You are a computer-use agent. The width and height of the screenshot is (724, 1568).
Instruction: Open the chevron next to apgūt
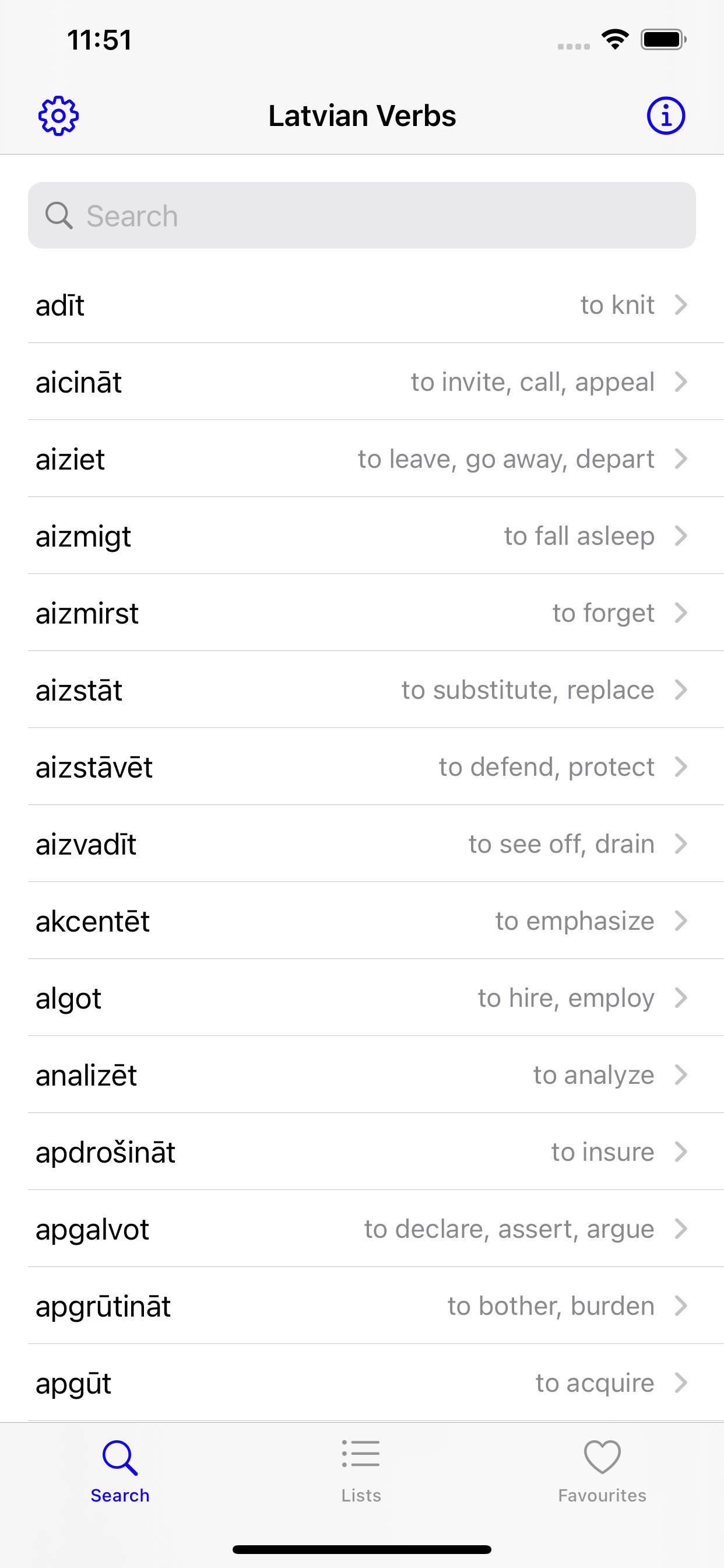[680, 1384]
